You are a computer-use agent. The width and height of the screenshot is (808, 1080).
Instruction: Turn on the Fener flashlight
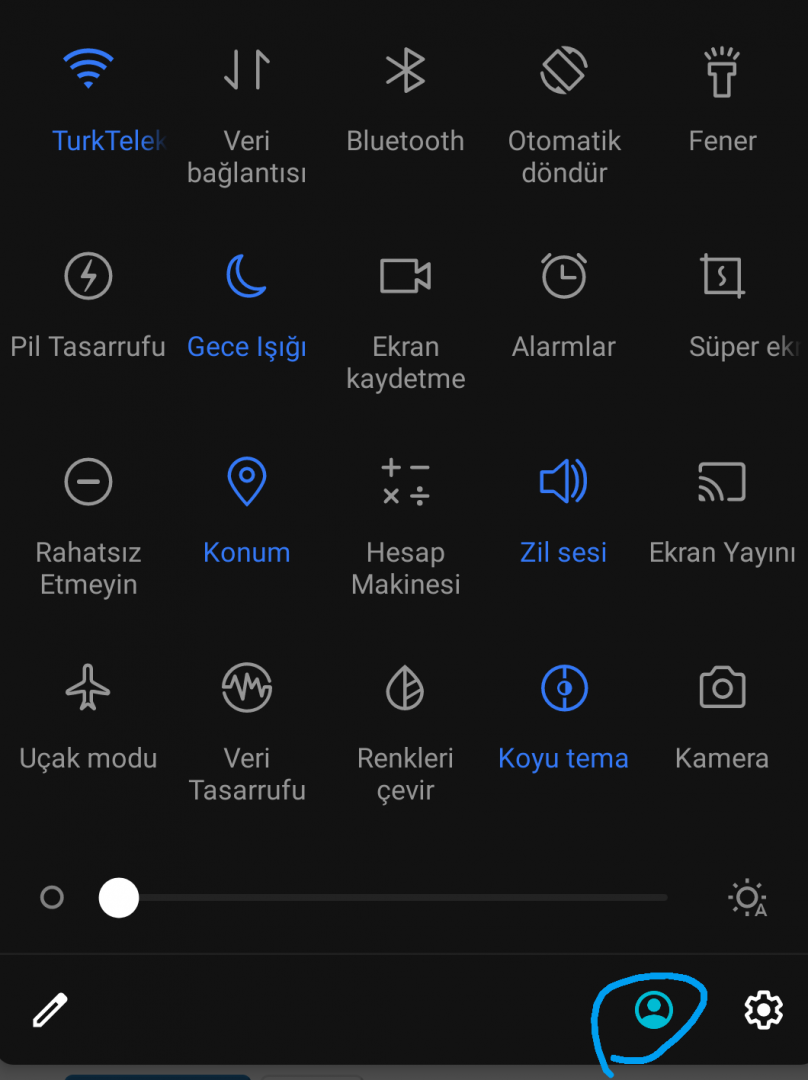tap(722, 71)
